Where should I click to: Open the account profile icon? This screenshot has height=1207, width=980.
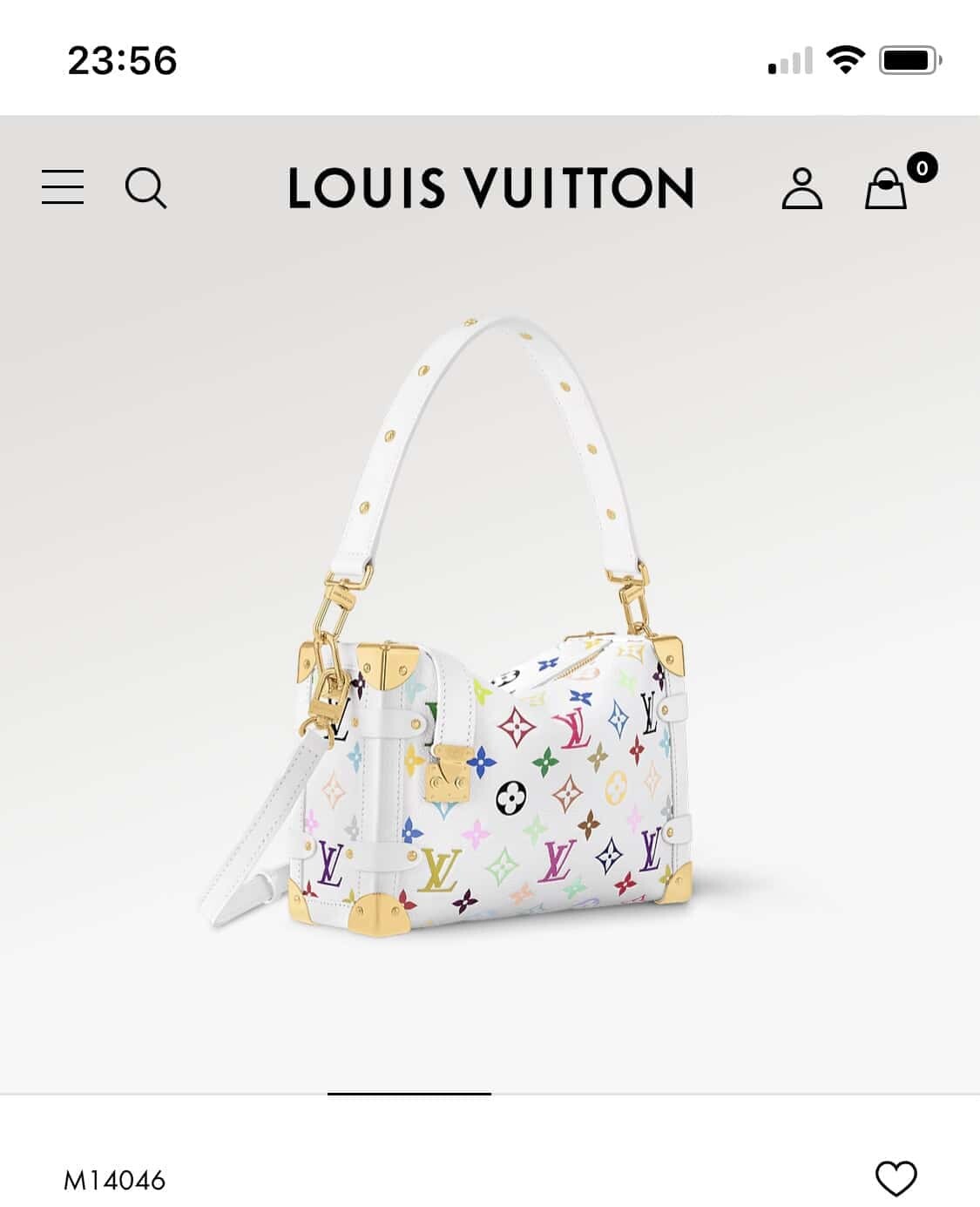click(x=801, y=189)
